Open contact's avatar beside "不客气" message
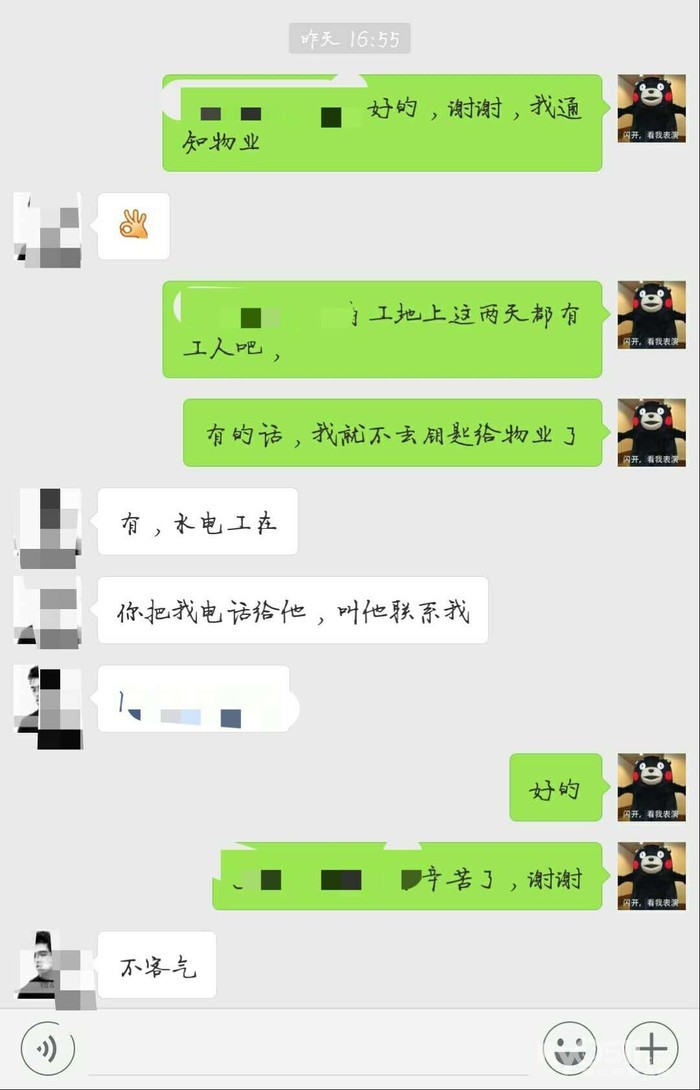 point(49,967)
